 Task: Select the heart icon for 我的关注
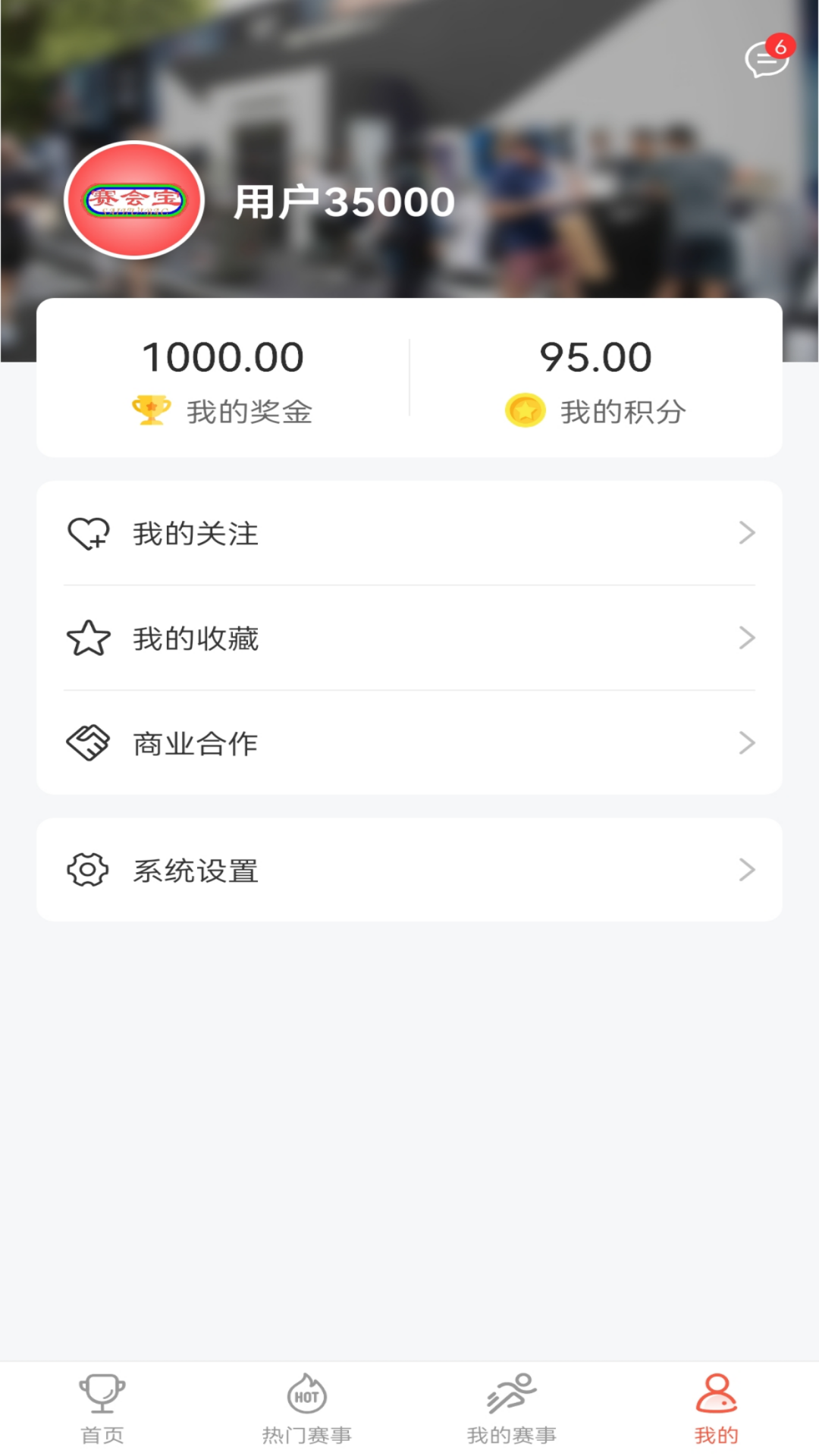pos(89,533)
